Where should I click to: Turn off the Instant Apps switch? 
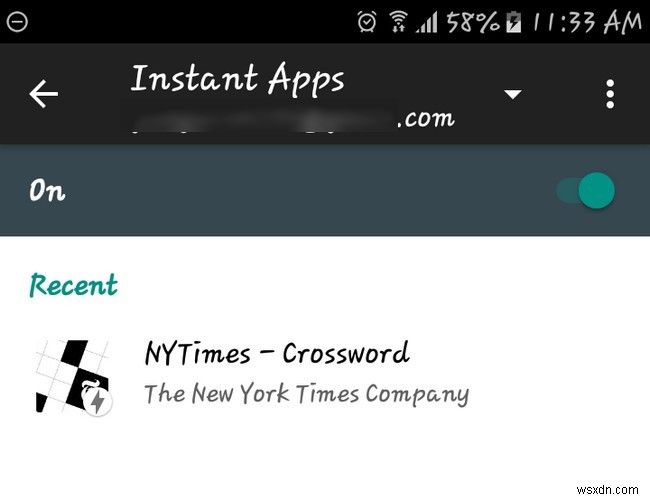pos(588,190)
